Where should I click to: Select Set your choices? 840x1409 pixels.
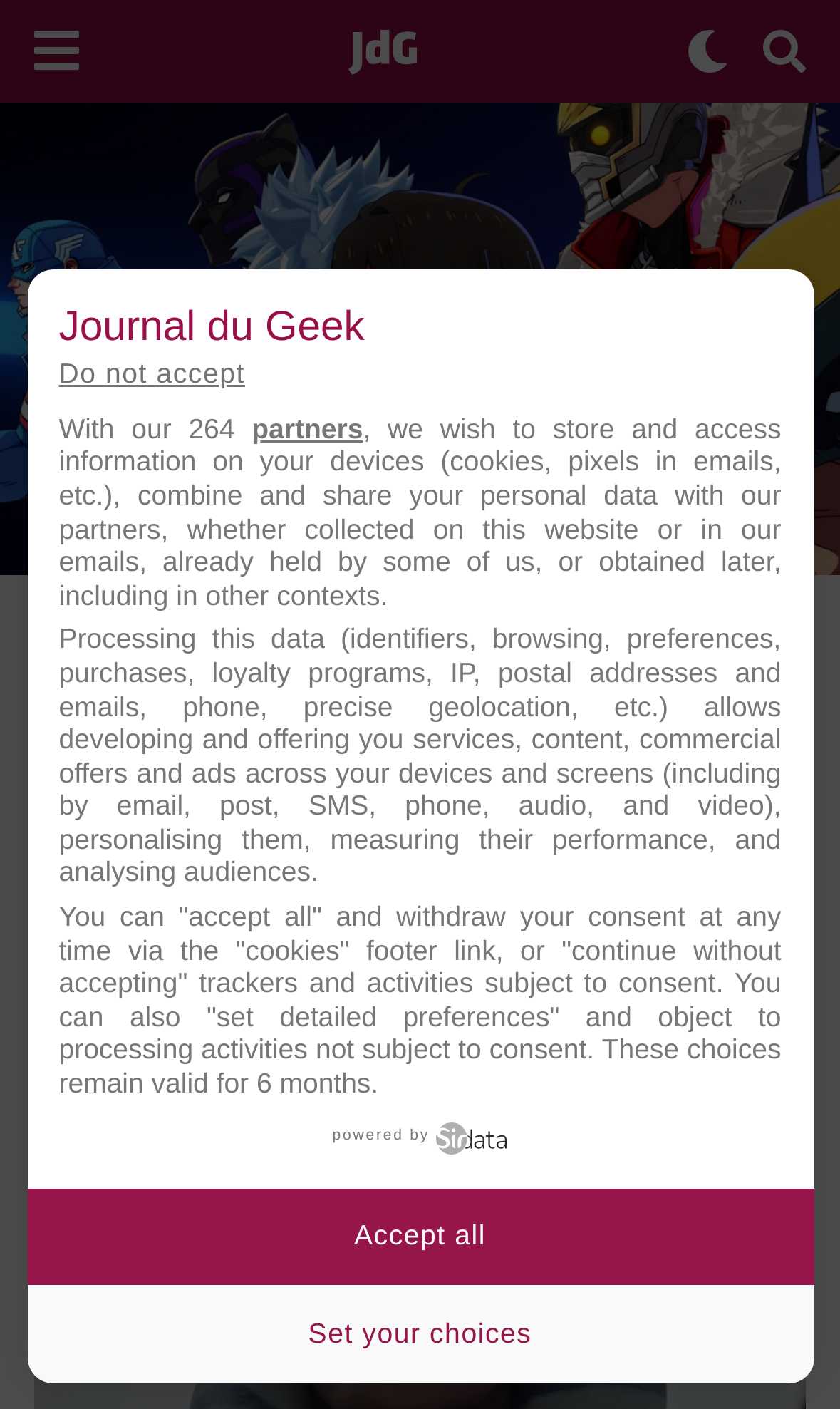click(420, 1333)
